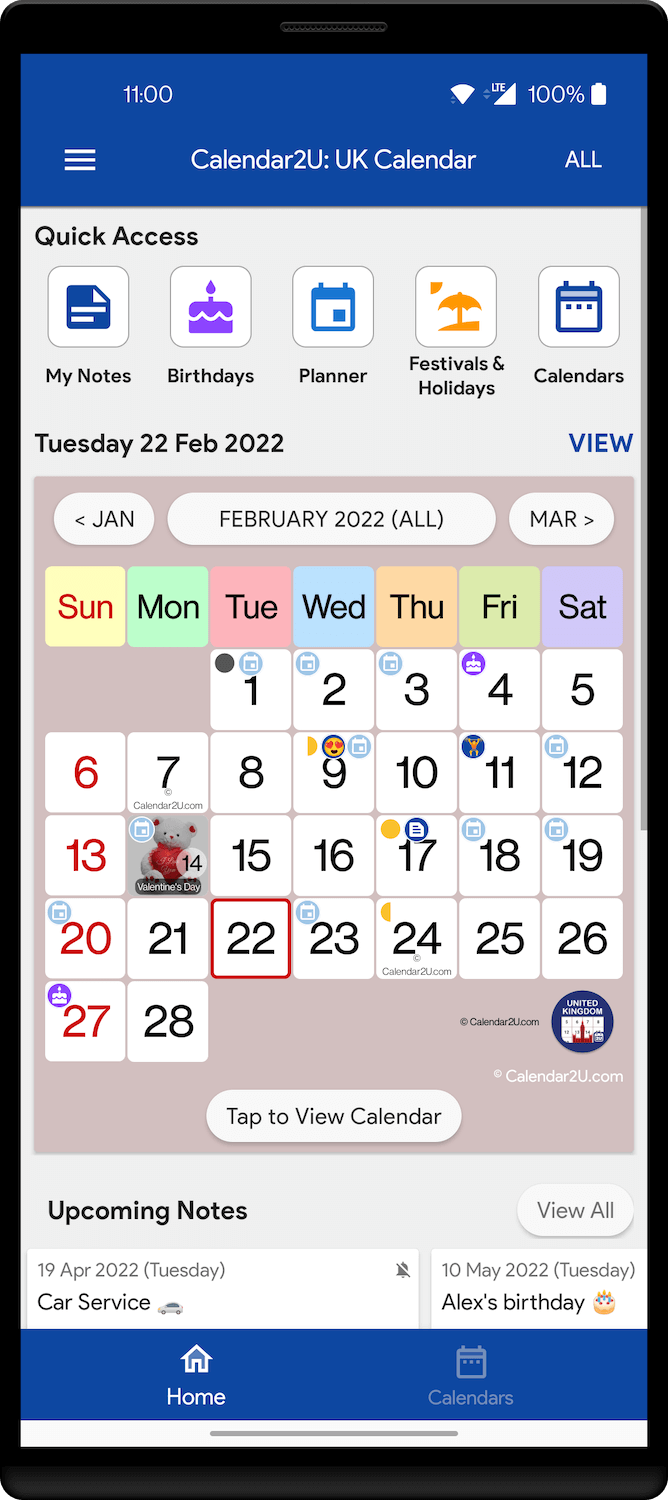Open Alex's birthday note card

(x=540, y=1288)
